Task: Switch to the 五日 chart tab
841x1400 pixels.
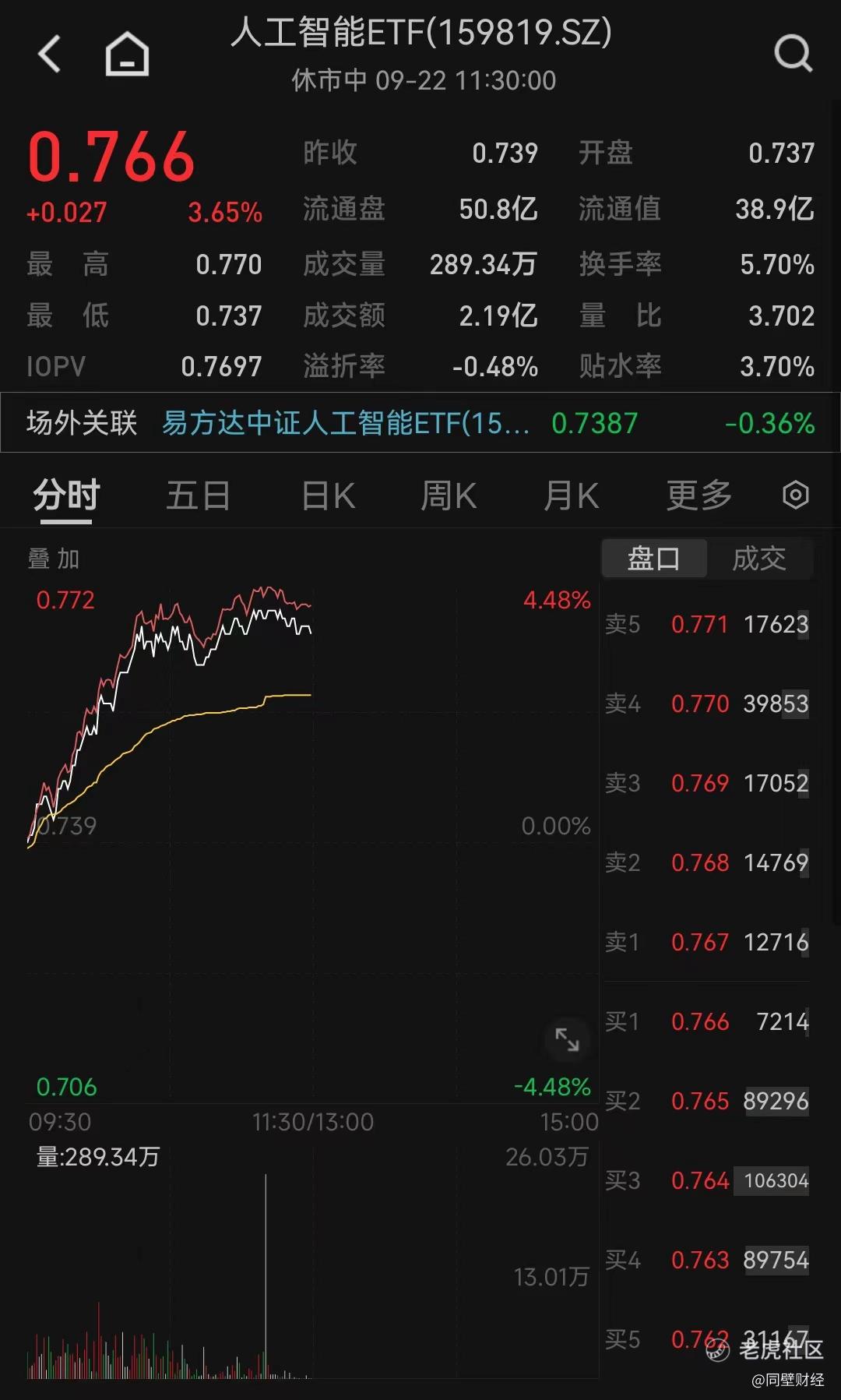Action: (198, 495)
